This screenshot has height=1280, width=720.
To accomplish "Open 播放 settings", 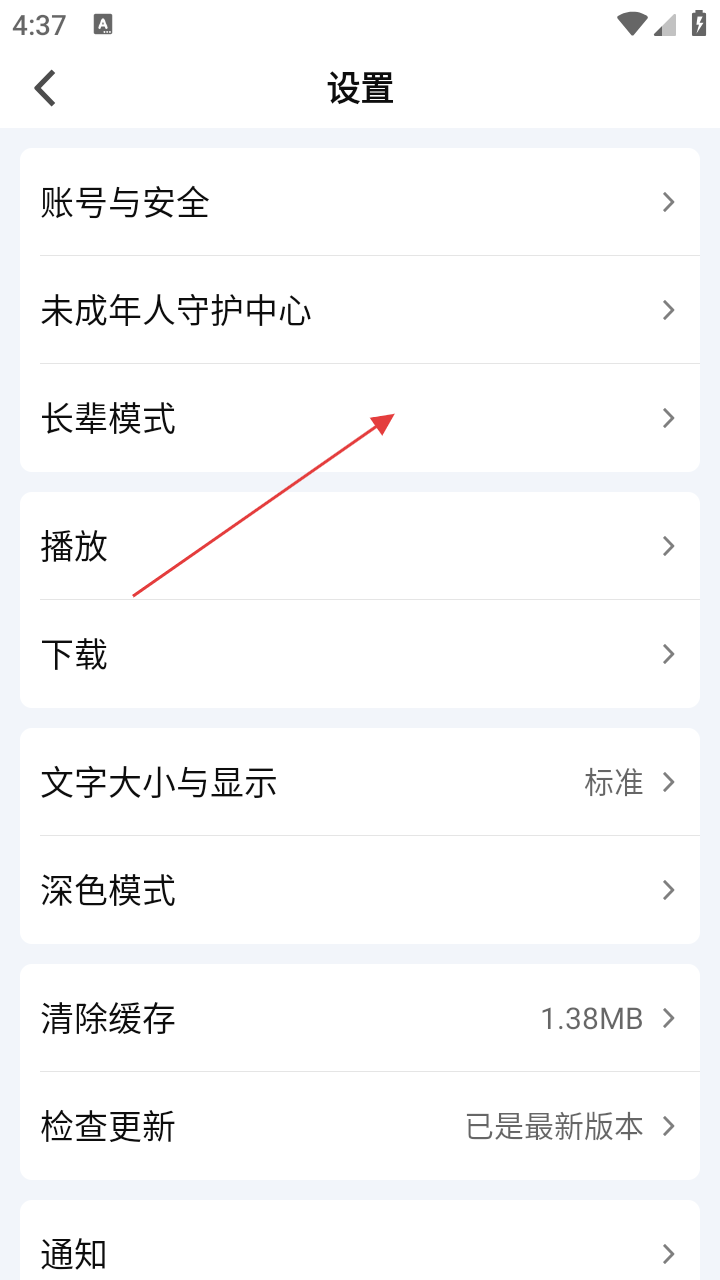I will (x=360, y=546).
